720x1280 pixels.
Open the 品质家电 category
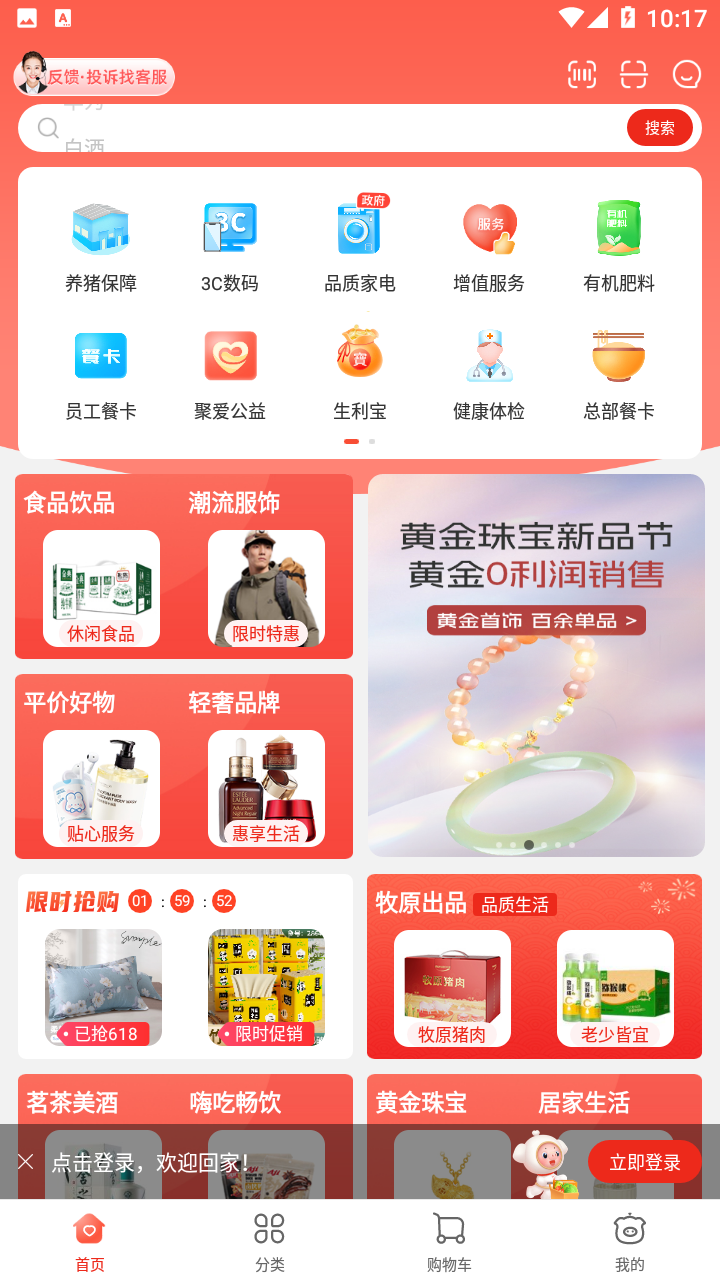click(360, 246)
